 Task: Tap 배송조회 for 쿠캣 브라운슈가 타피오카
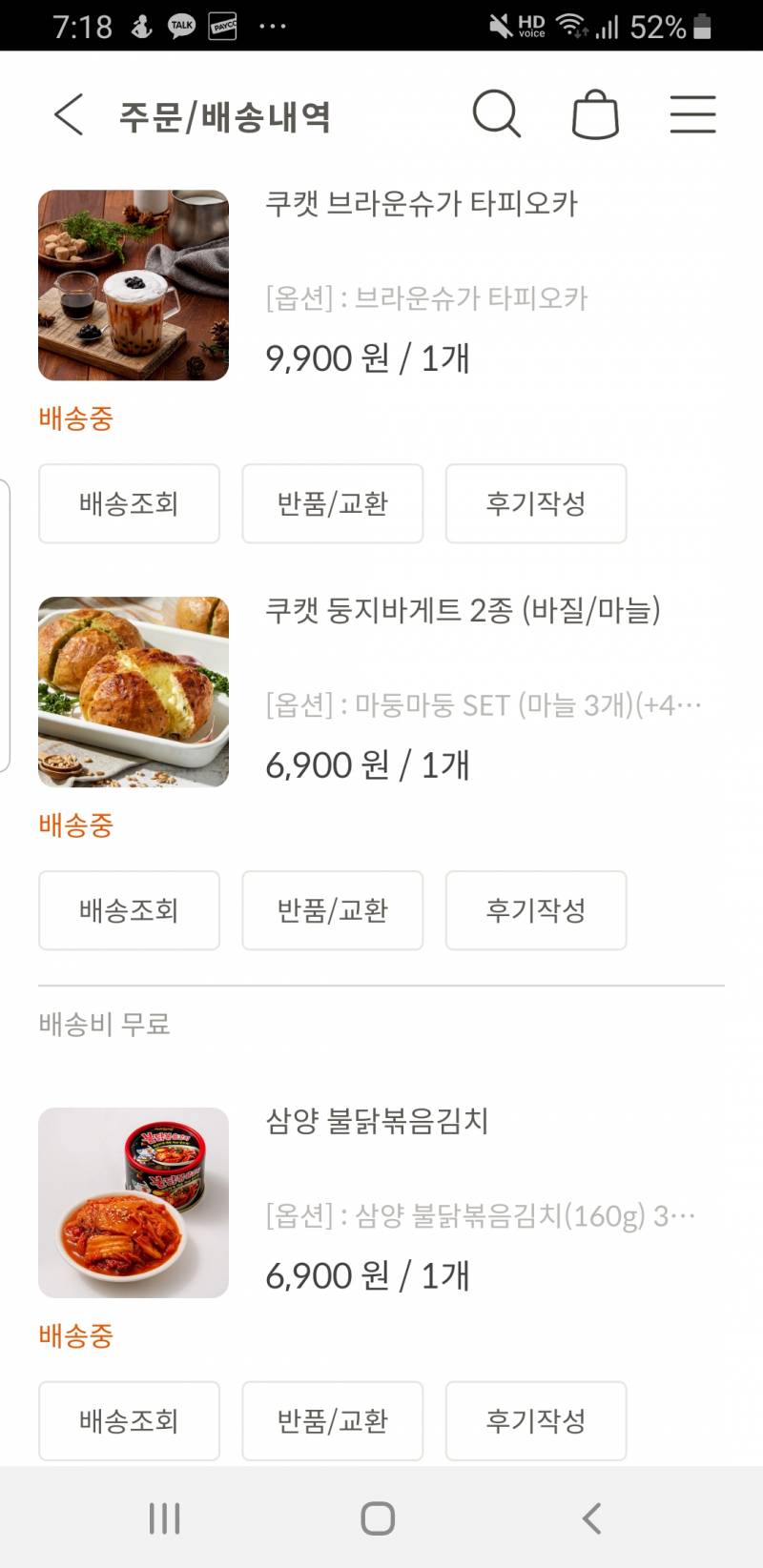click(x=129, y=503)
